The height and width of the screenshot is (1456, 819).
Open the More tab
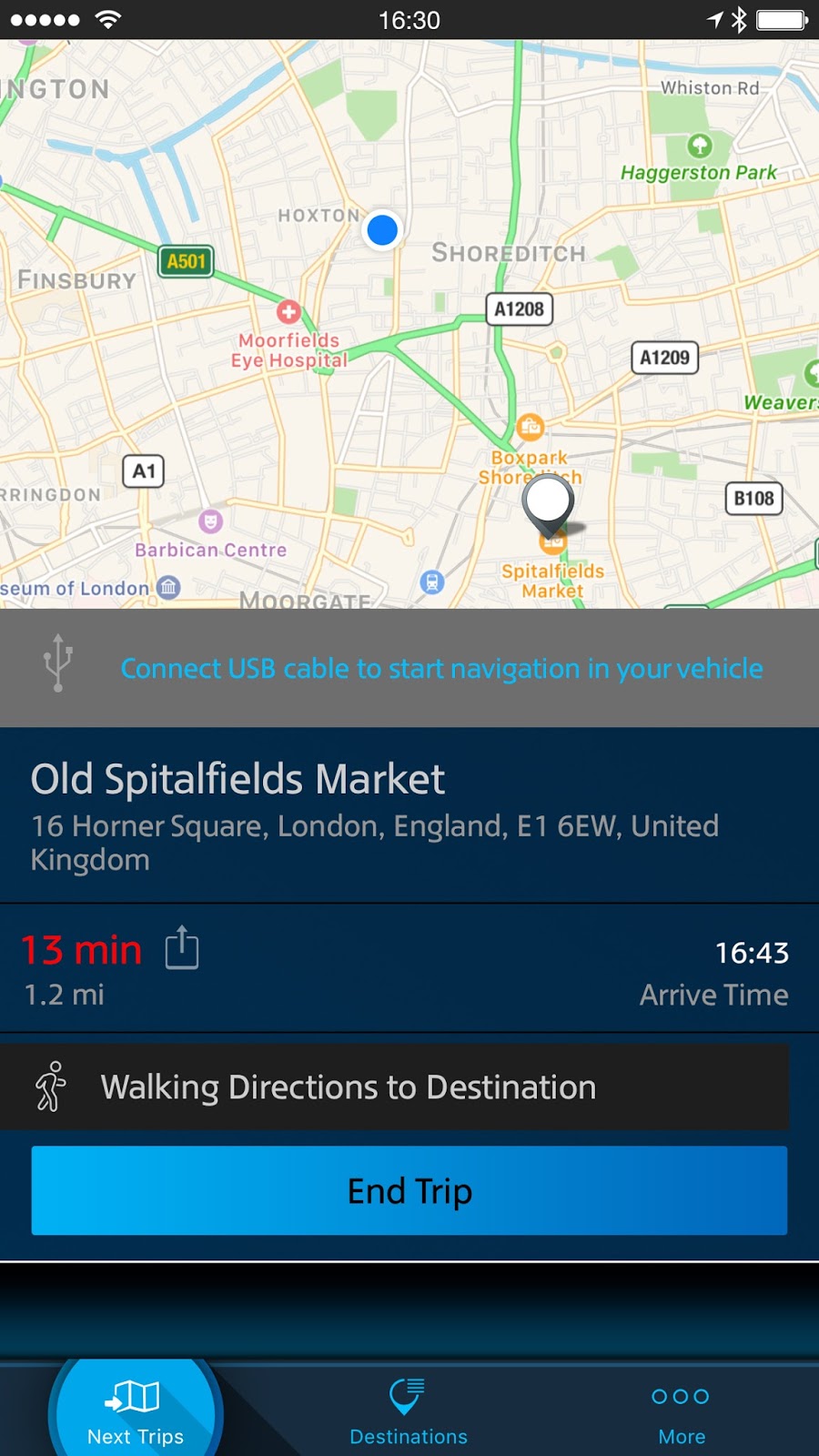point(682,1410)
